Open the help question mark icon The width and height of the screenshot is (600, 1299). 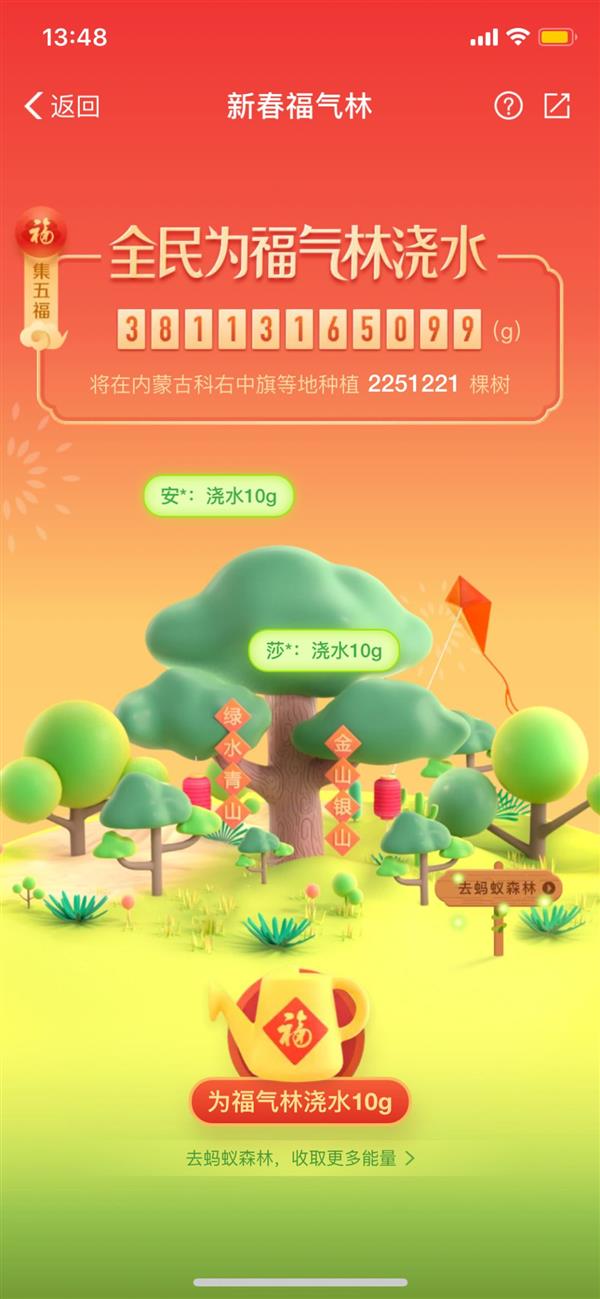pyautogui.click(x=508, y=106)
